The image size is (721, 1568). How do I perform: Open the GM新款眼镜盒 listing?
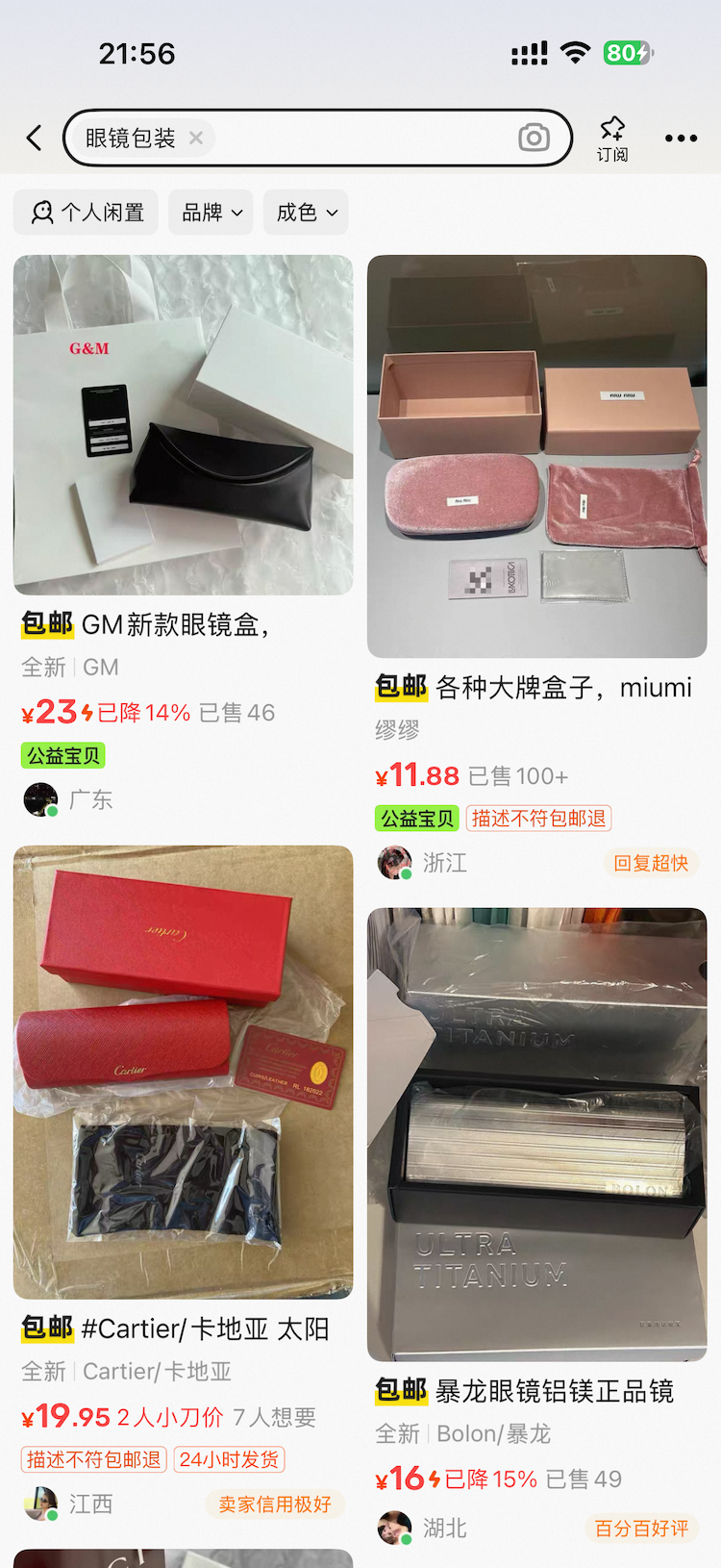point(183,425)
